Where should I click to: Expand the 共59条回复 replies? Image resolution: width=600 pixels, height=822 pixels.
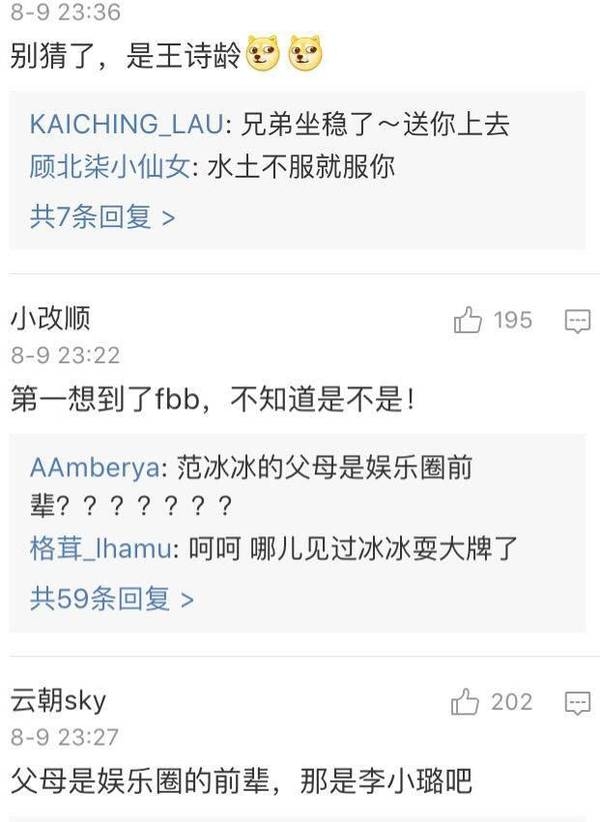[x=111, y=598]
